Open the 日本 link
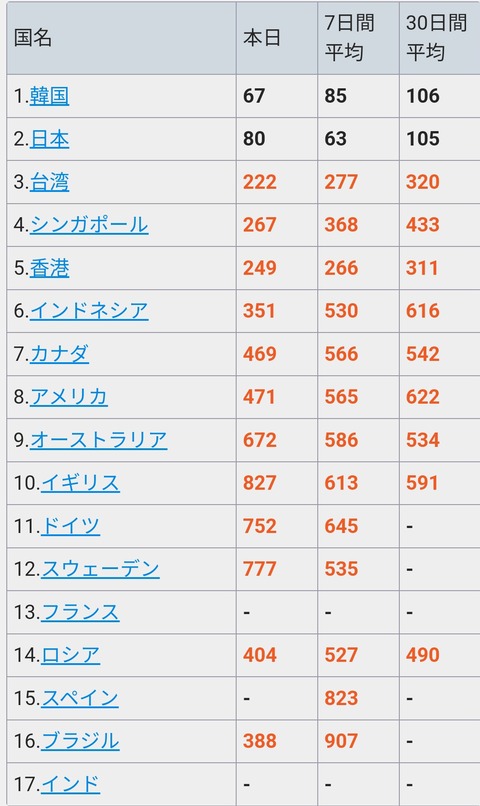Image resolution: width=480 pixels, height=806 pixels. tap(49, 139)
